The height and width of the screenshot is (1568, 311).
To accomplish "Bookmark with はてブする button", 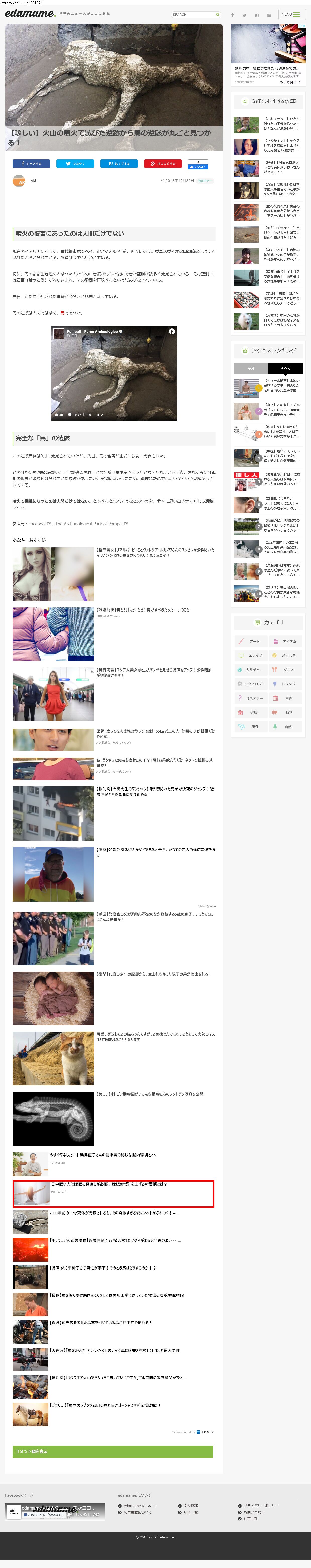I will coord(119,164).
